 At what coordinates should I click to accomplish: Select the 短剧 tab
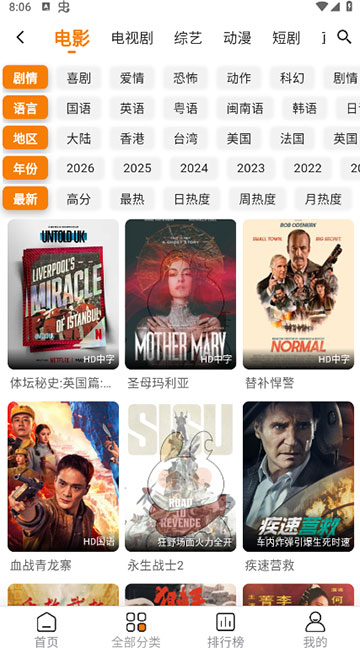(x=286, y=38)
